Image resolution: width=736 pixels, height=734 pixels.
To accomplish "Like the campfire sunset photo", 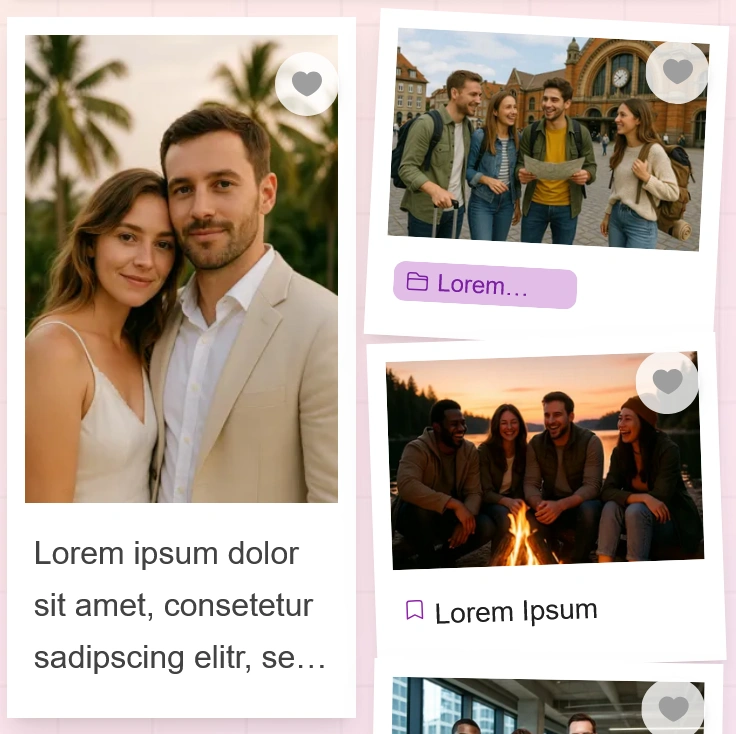I will [x=667, y=382].
